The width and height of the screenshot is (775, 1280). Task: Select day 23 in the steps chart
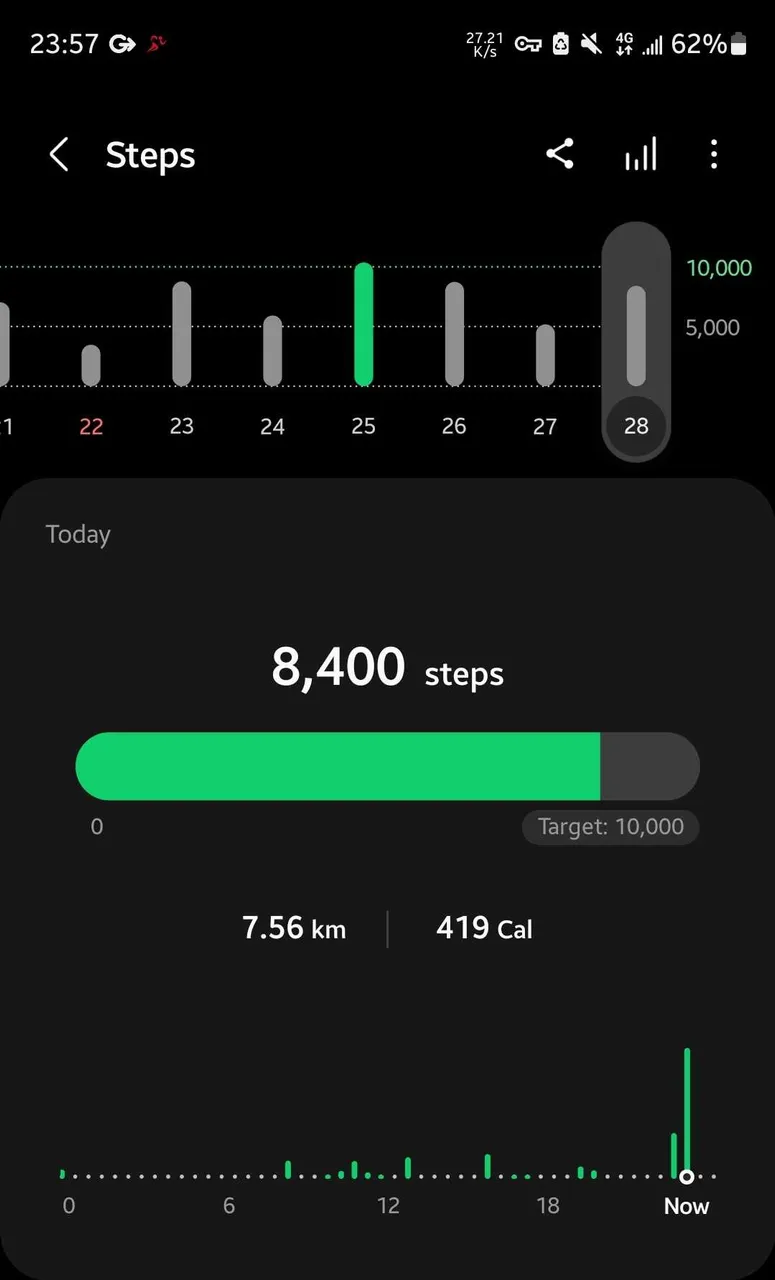click(x=181, y=360)
